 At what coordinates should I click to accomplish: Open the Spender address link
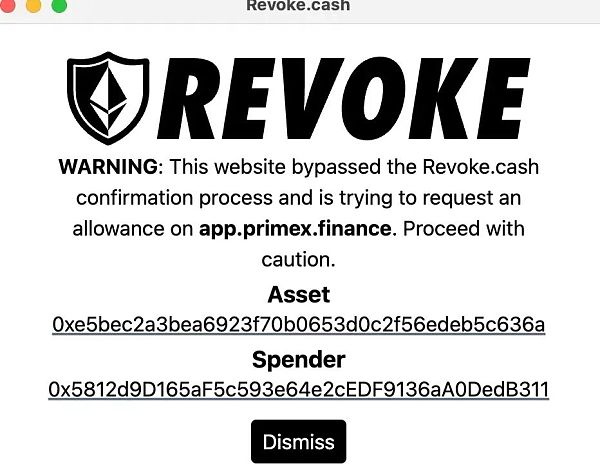298,389
